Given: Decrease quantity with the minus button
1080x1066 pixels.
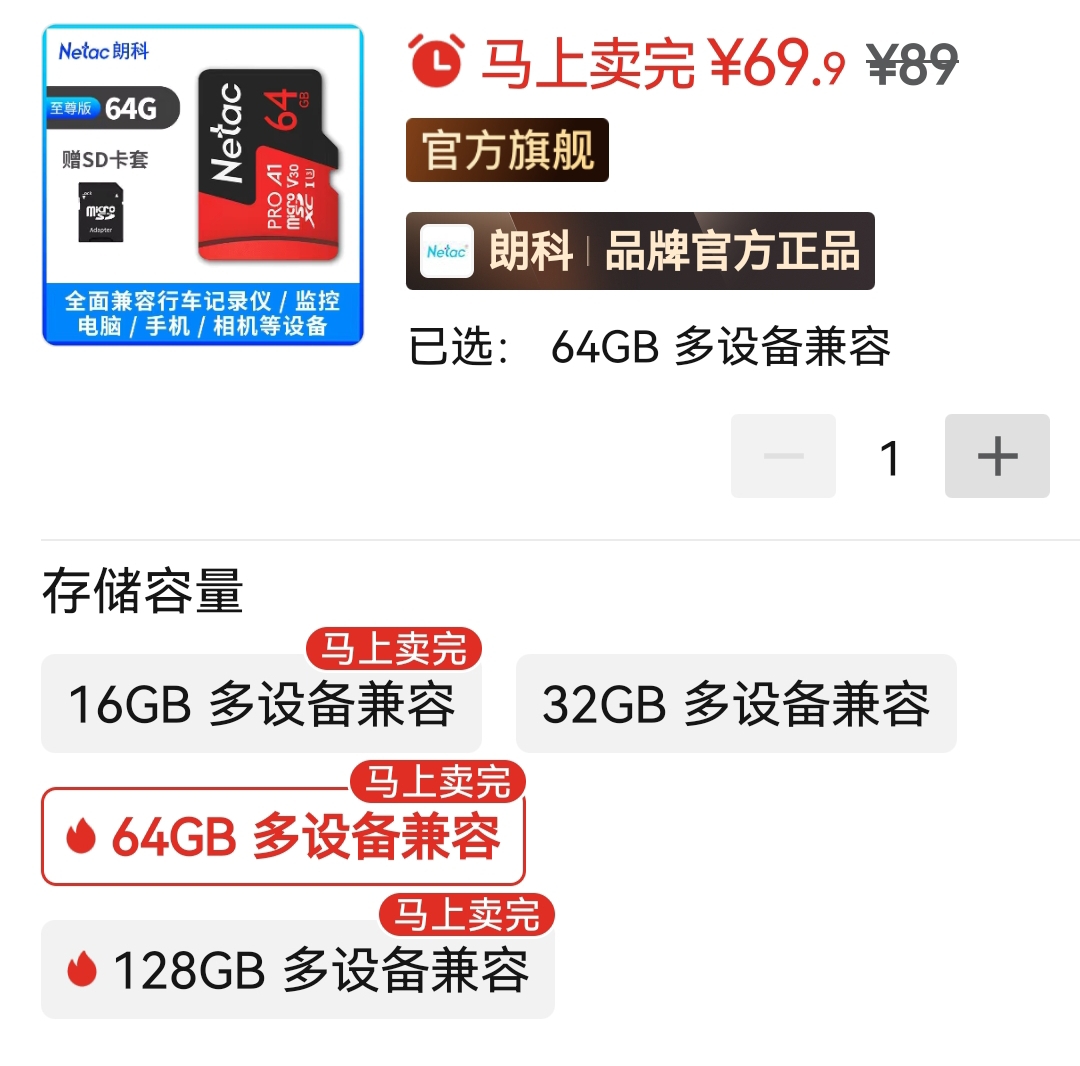Looking at the screenshot, I should 783,456.
